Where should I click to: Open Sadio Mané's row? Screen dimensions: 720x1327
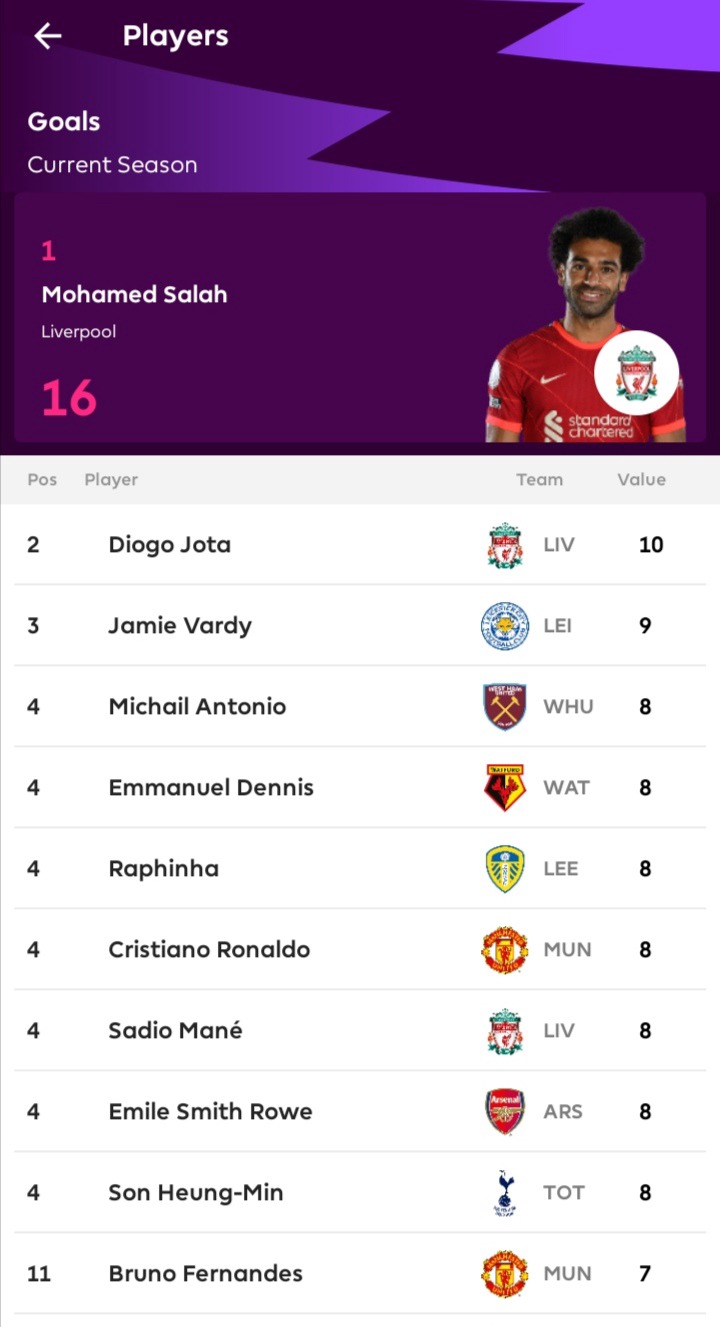360,1031
